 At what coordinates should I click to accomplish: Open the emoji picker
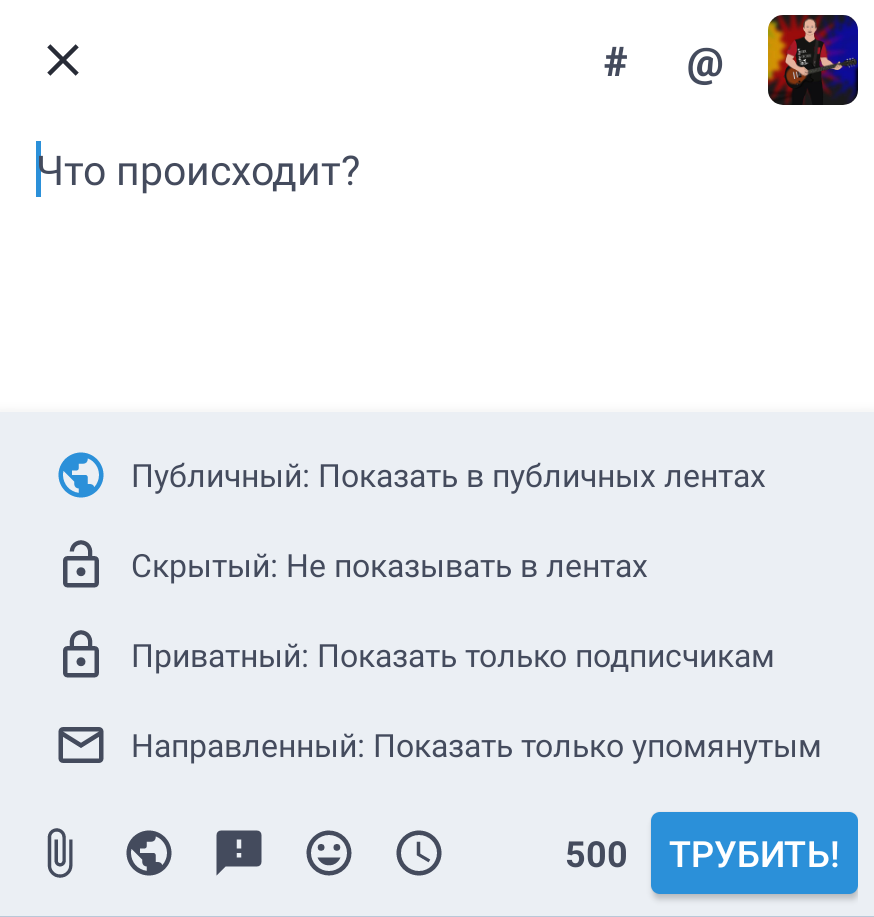pos(329,853)
